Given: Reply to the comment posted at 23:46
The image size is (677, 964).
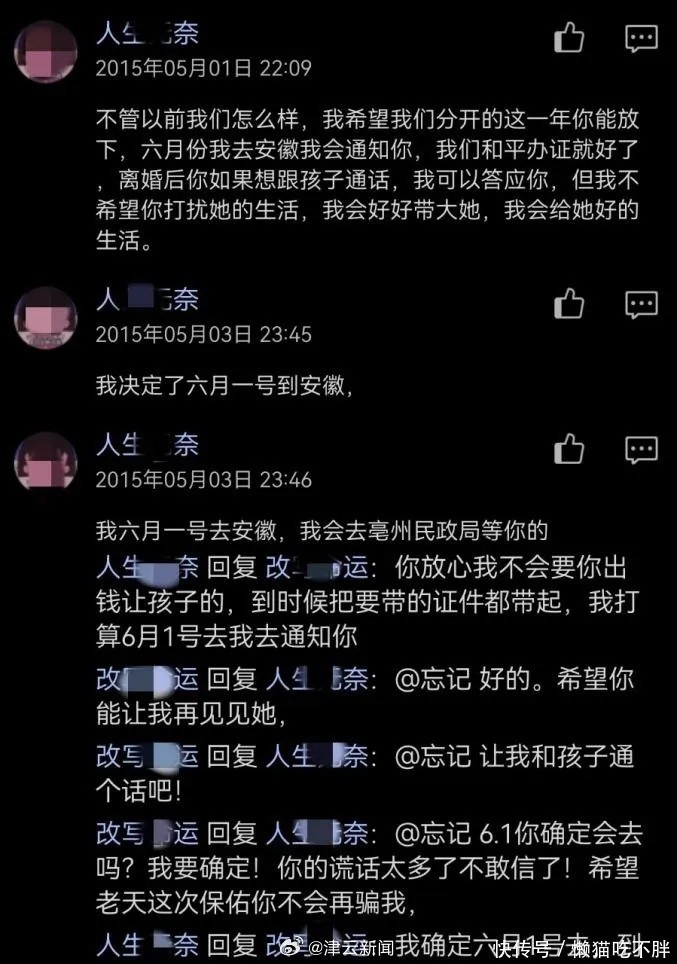Looking at the screenshot, I should pyautogui.click(x=641, y=450).
